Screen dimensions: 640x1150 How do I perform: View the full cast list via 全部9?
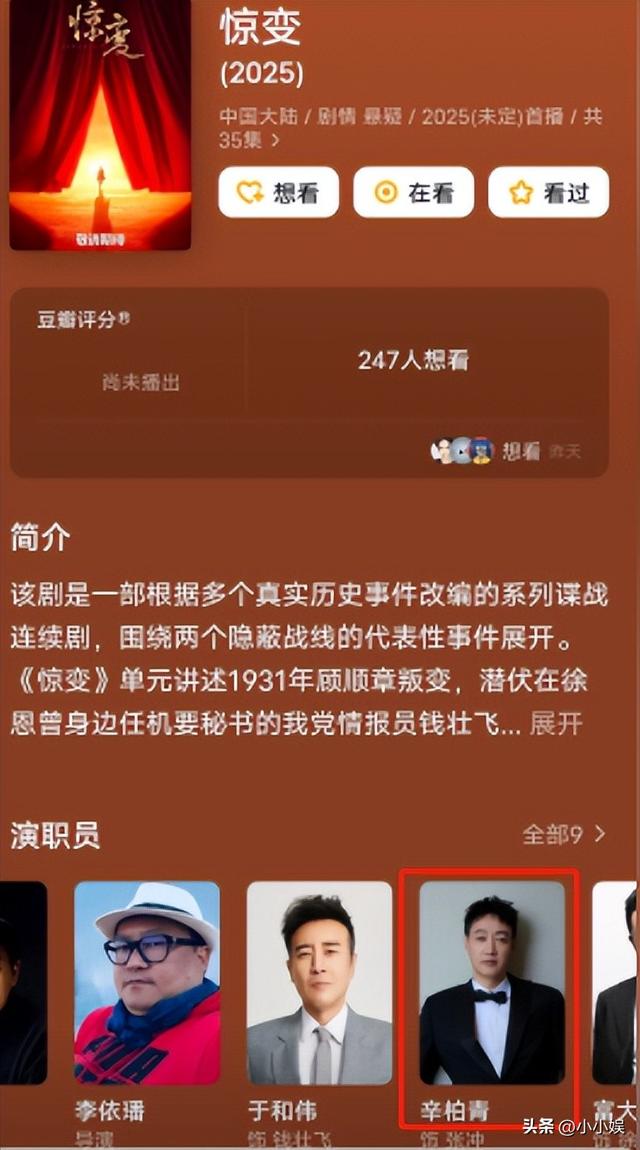coord(564,834)
